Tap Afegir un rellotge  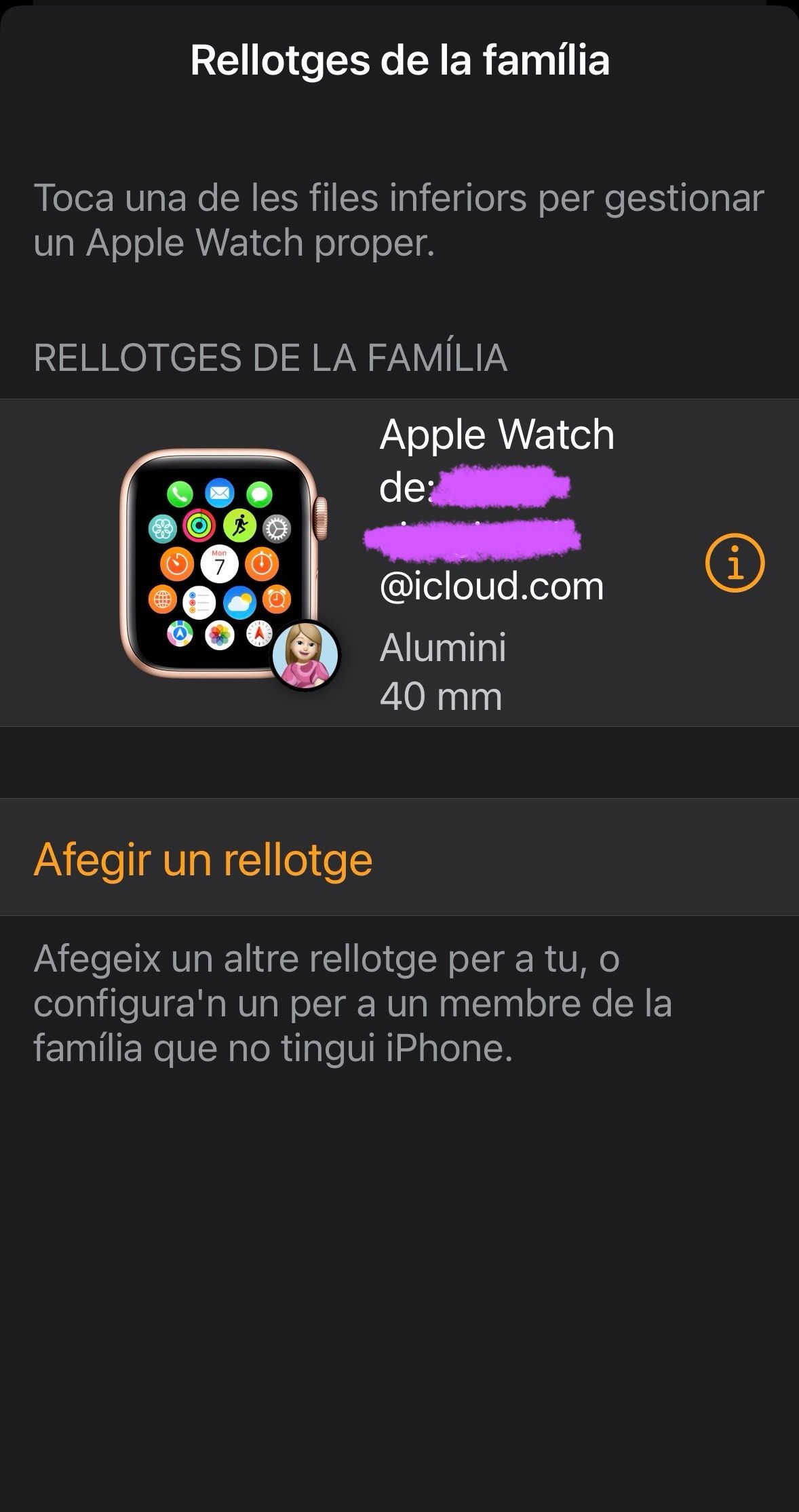(203, 859)
